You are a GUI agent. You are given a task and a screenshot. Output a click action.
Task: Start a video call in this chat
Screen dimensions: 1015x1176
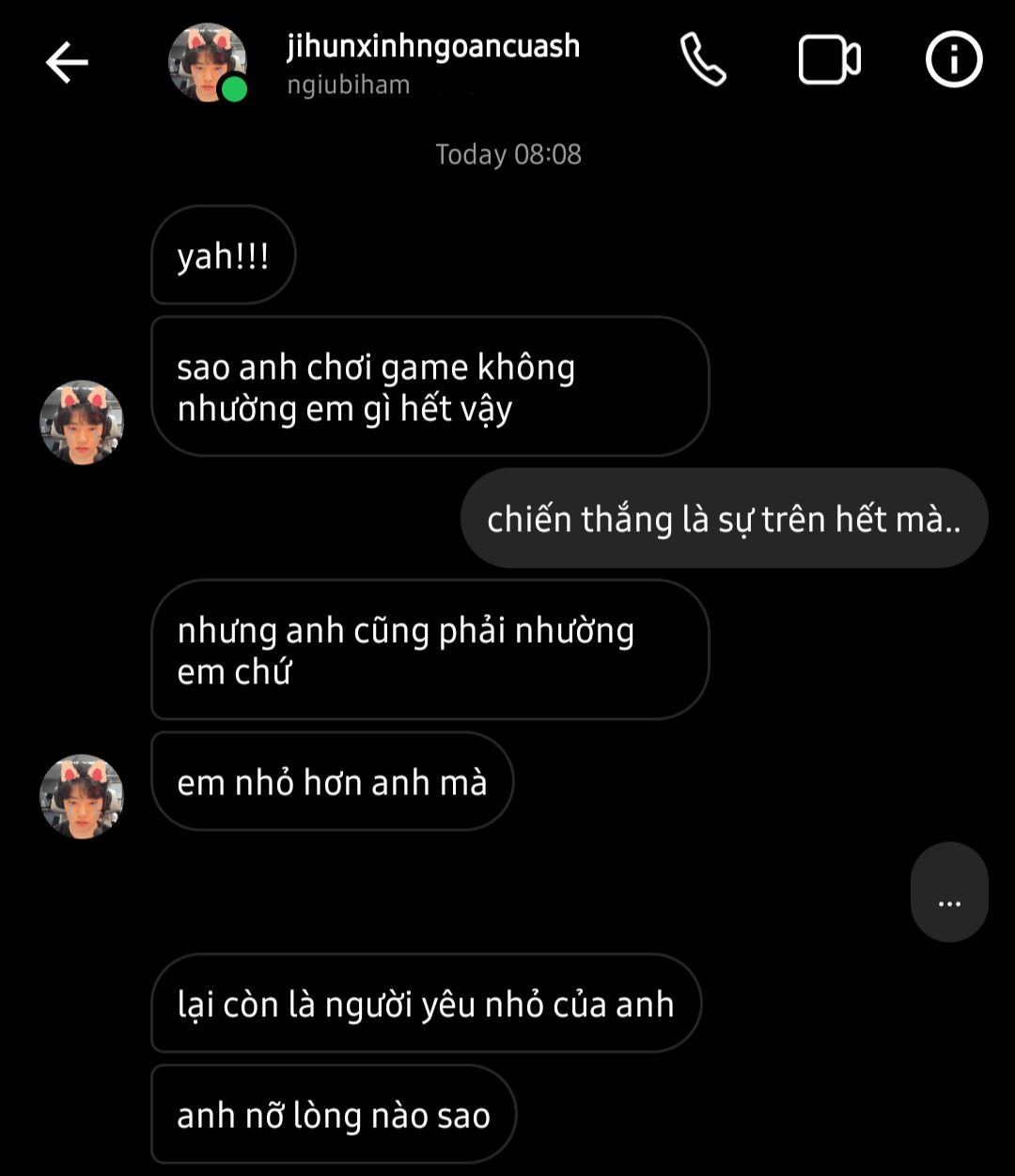pyautogui.click(x=829, y=61)
